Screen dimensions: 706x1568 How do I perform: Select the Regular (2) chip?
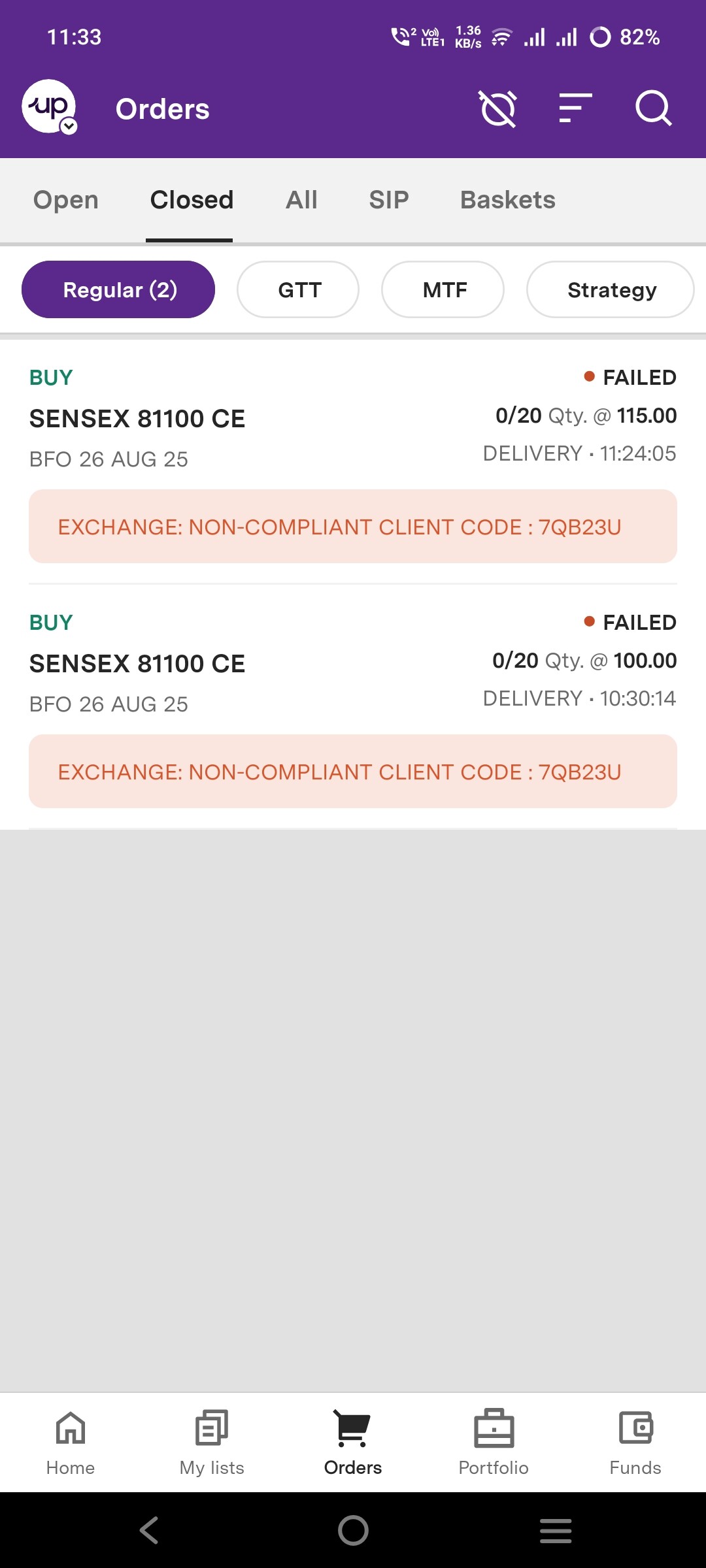point(118,289)
